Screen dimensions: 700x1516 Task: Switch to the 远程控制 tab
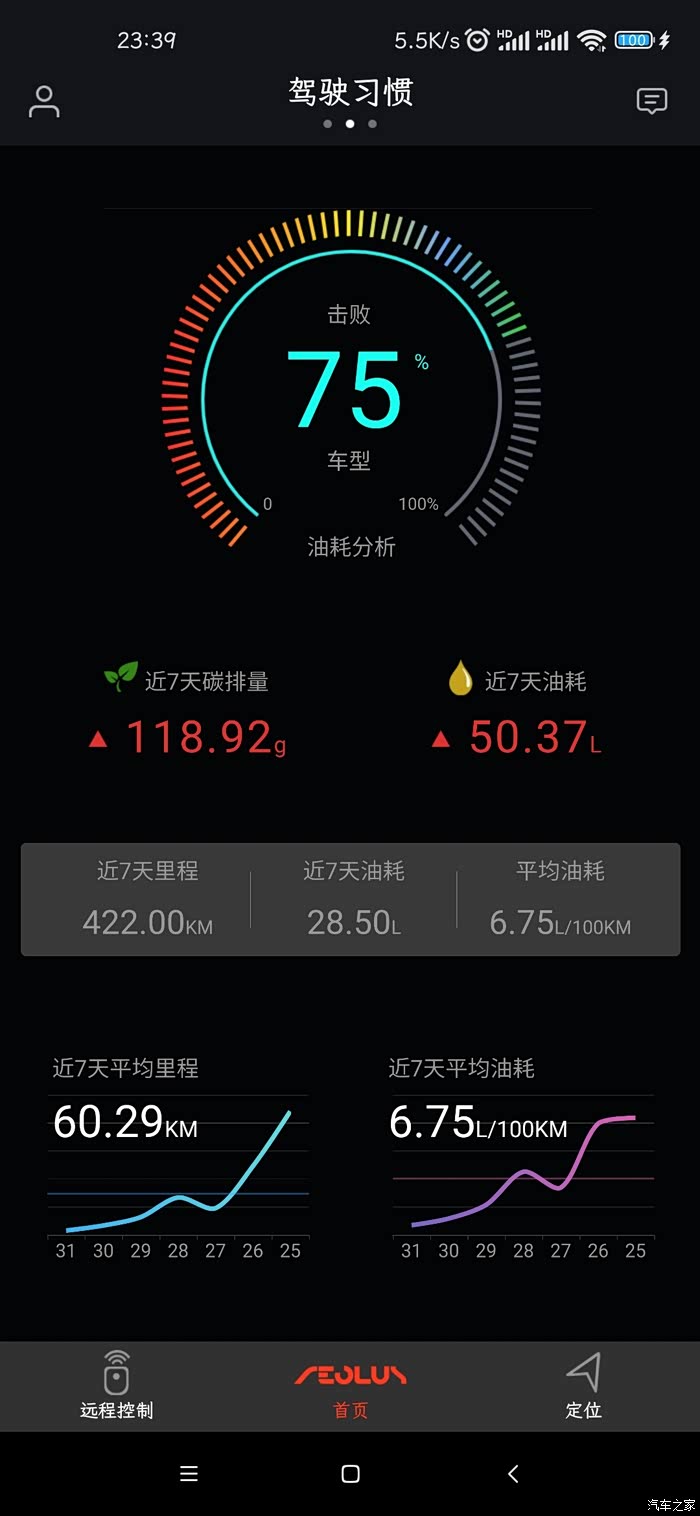(117, 1385)
